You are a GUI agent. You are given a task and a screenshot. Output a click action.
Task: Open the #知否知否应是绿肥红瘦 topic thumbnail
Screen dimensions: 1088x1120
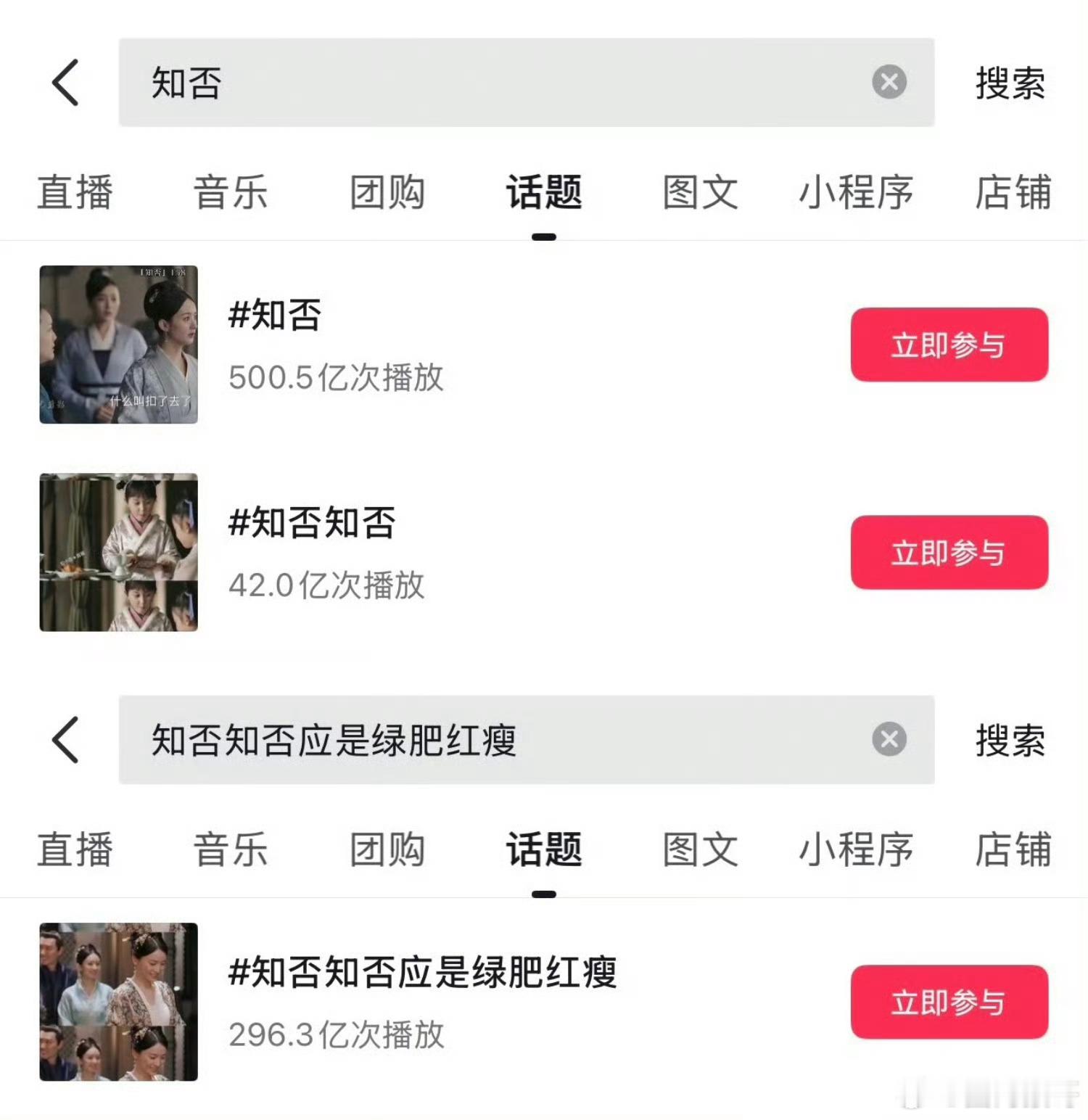[118, 1002]
